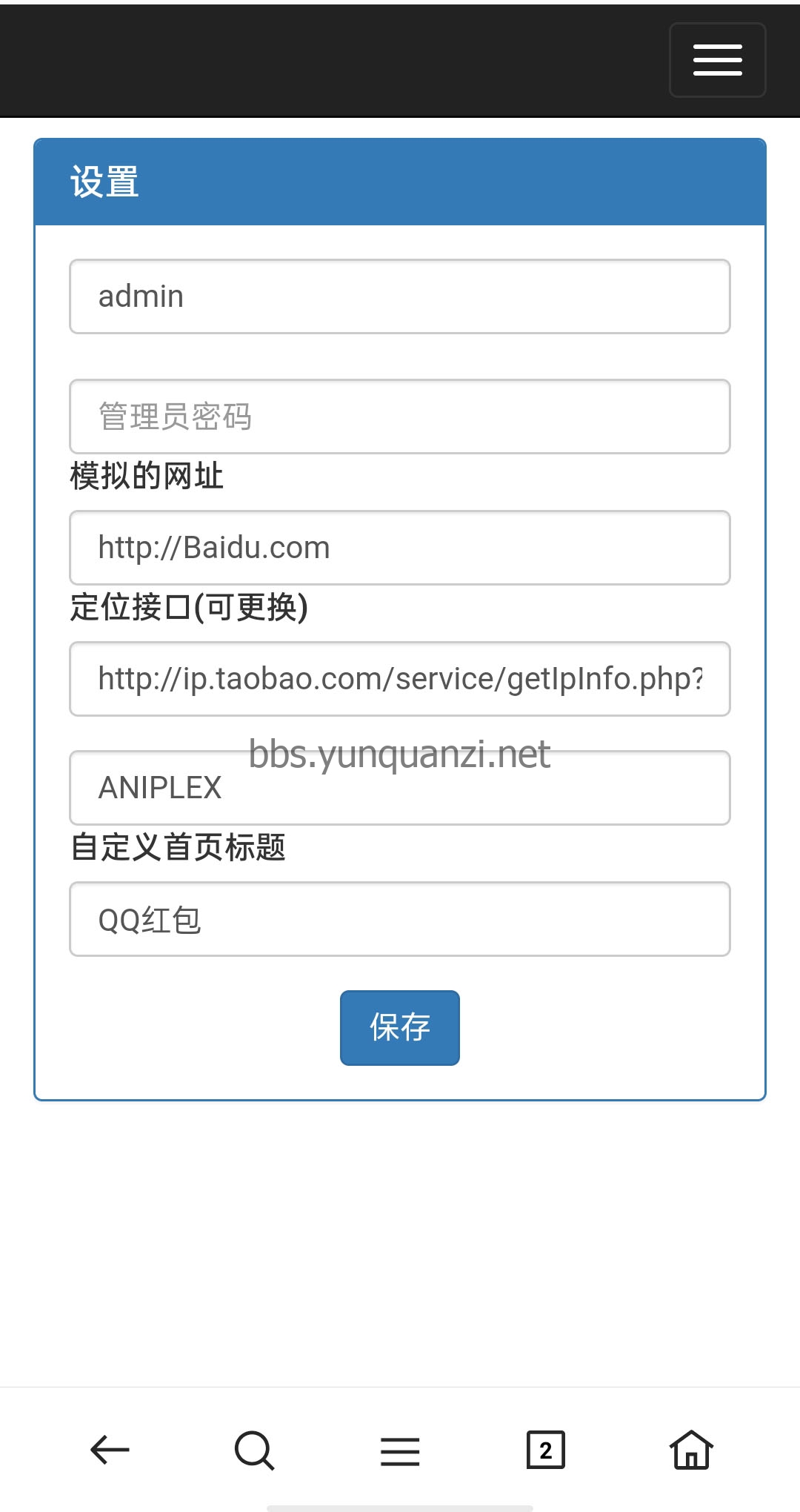
Task: Go back using the browser back arrow
Action: coord(110,1450)
